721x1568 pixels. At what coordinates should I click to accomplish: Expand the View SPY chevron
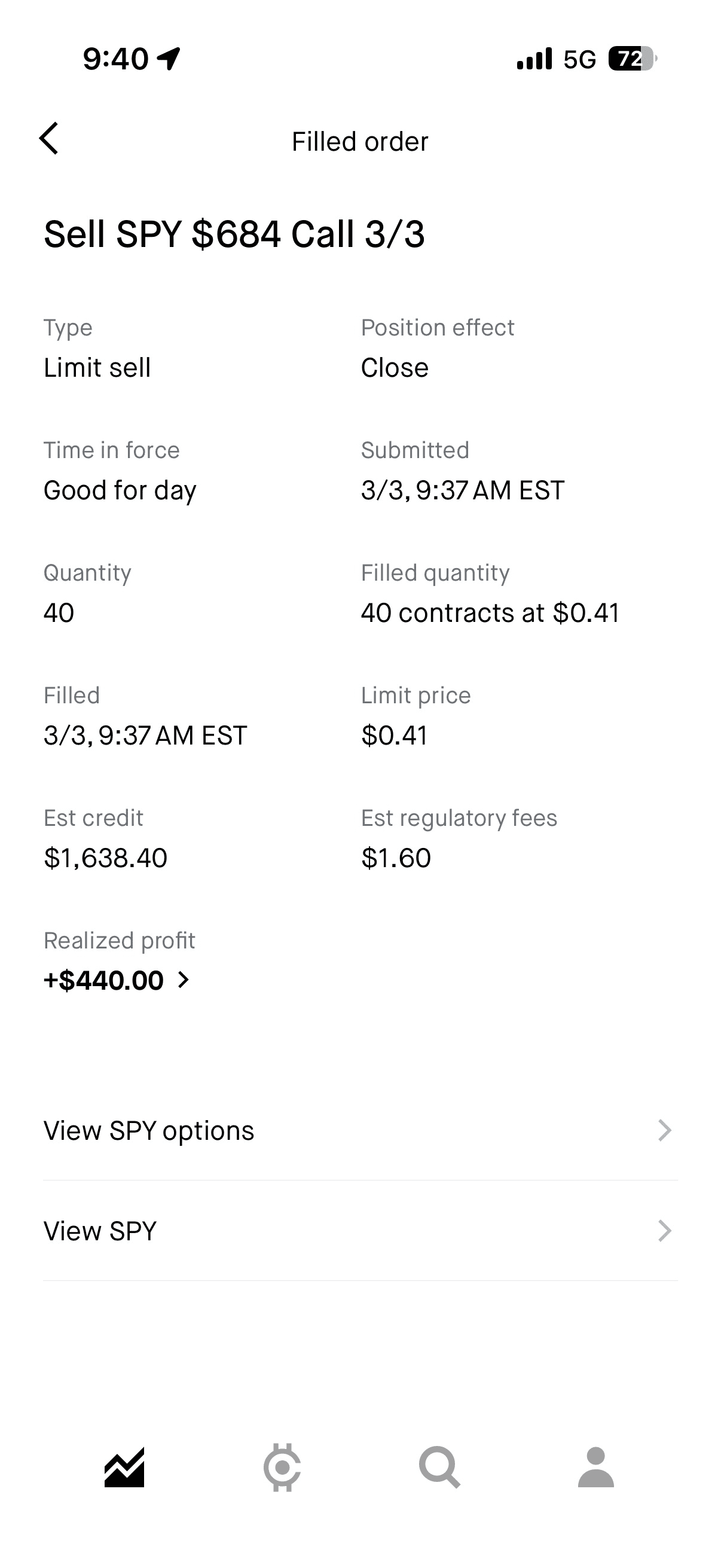tap(664, 1231)
